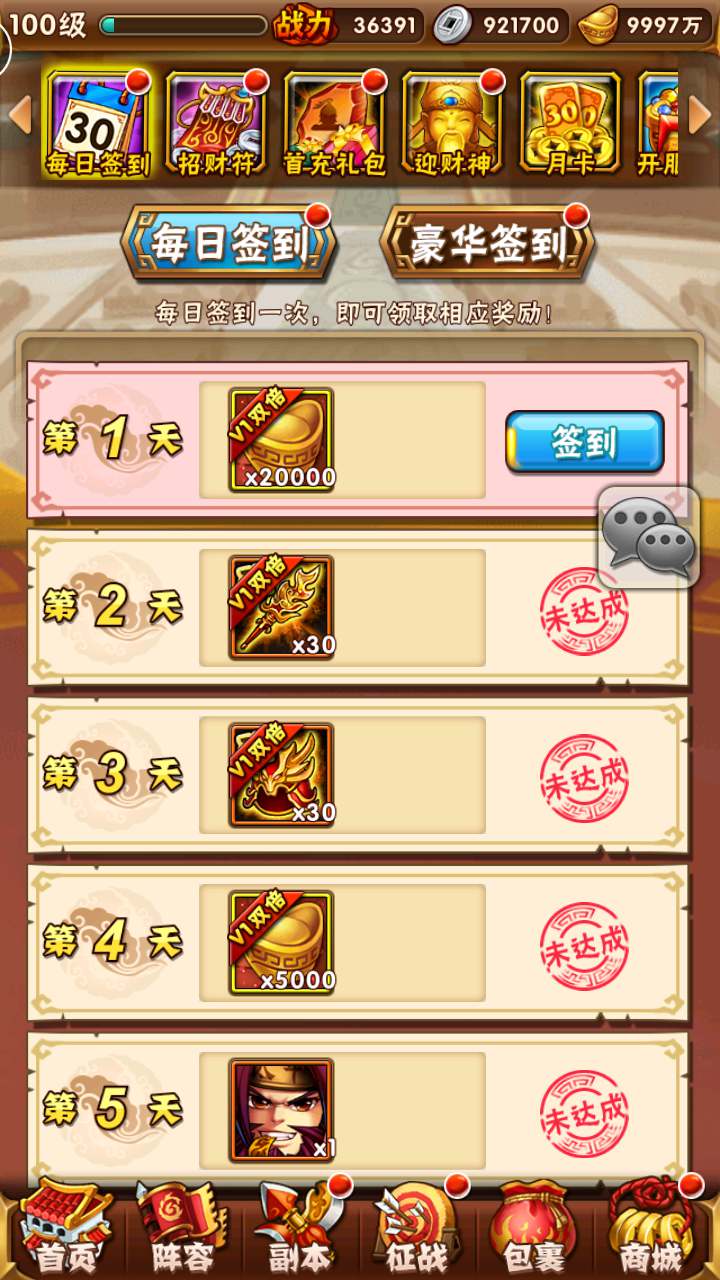Tap the blue 签到 button for day 1
720x1280 pixels.
coord(584,441)
